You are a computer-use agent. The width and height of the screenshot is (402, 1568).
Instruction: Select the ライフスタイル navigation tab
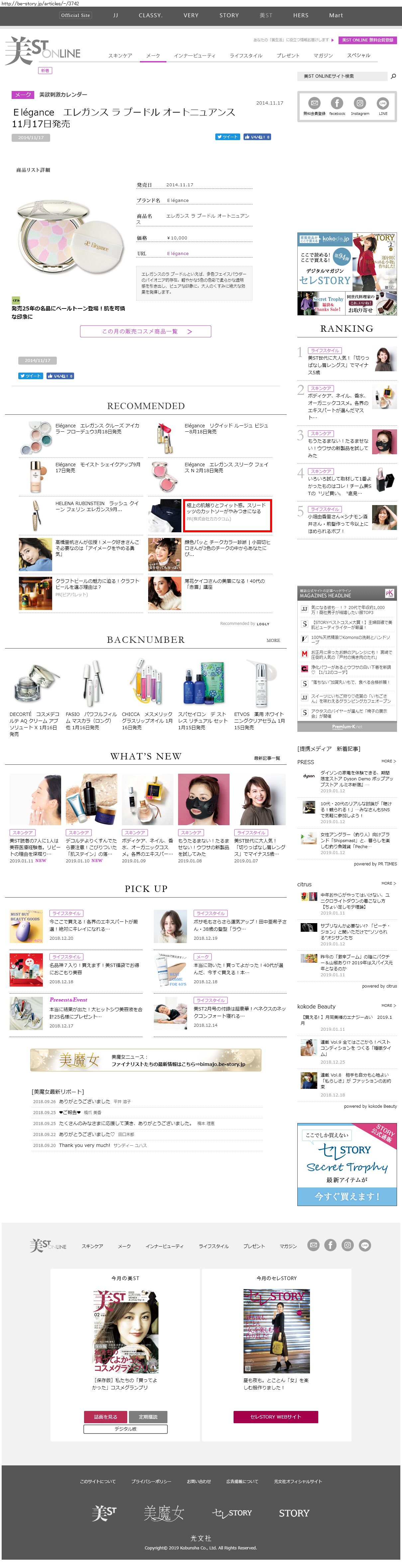[246, 55]
